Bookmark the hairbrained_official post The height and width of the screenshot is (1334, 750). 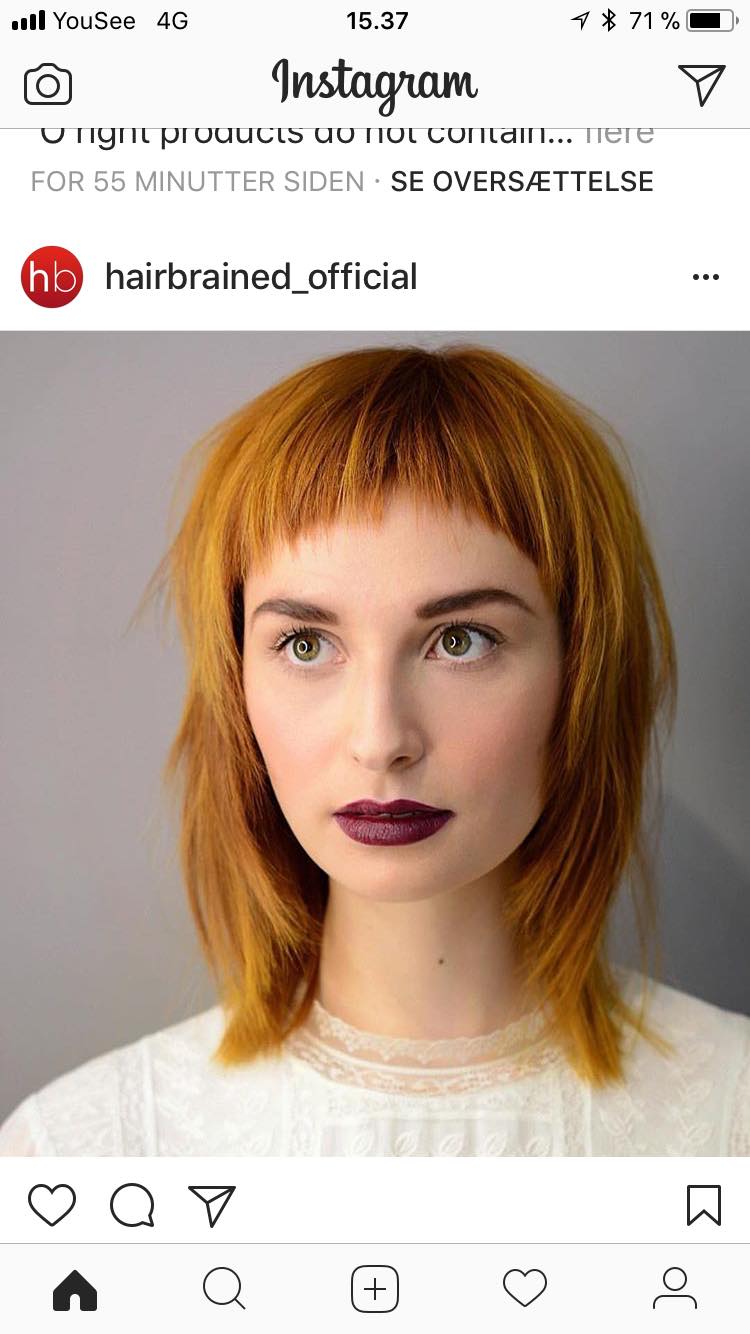pyautogui.click(x=704, y=1205)
